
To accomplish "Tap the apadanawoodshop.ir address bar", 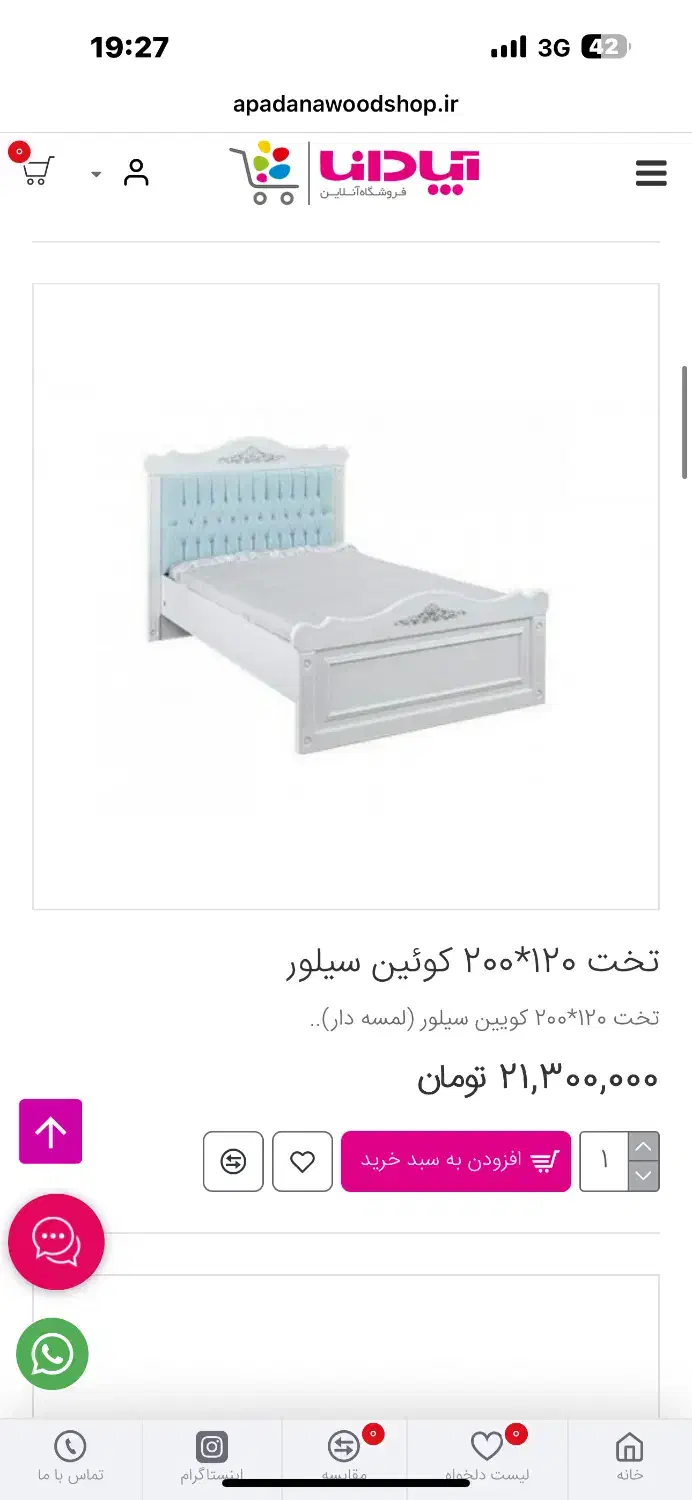I will 346,104.
